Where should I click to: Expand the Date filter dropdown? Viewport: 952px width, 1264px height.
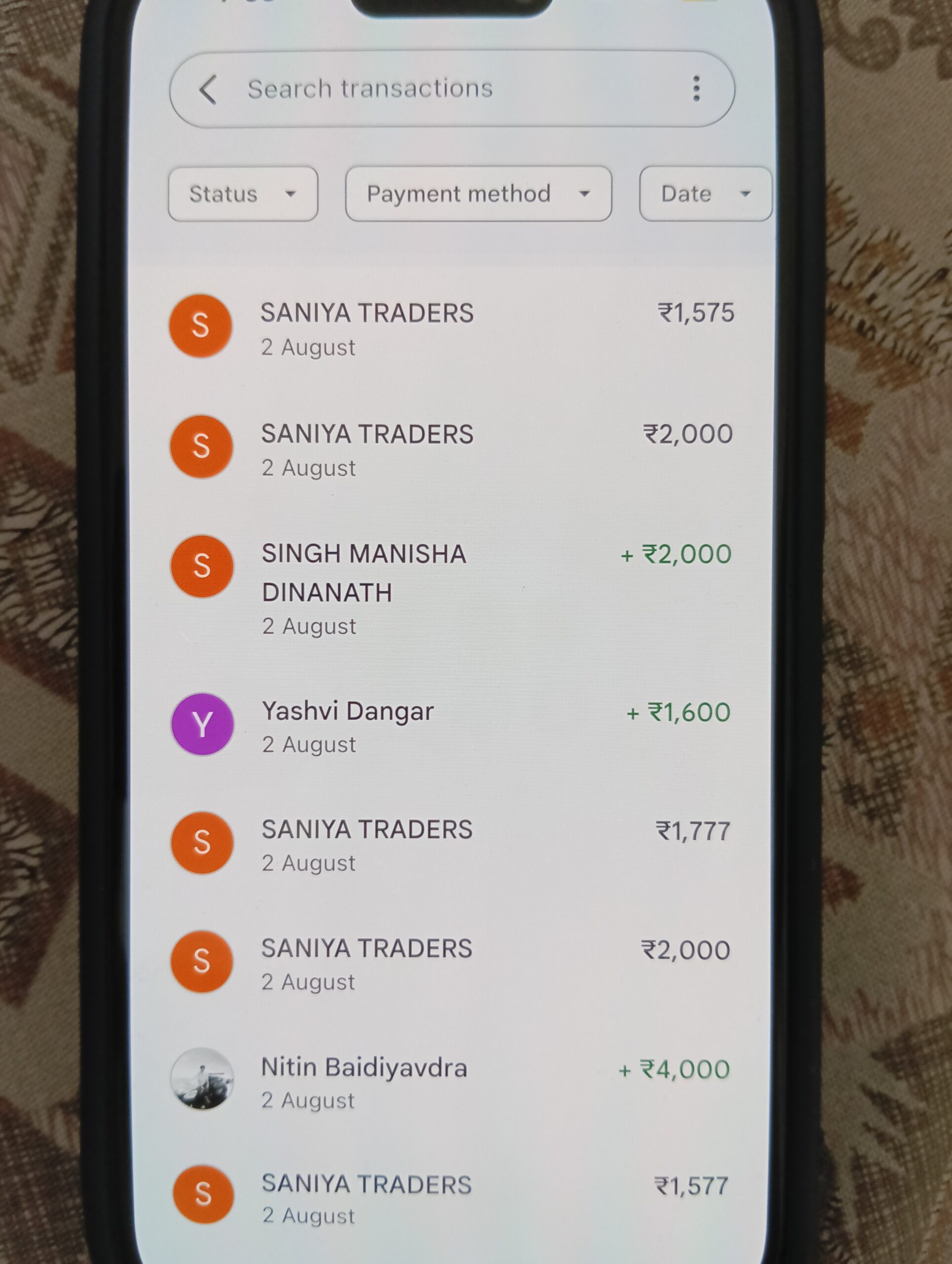tap(704, 194)
